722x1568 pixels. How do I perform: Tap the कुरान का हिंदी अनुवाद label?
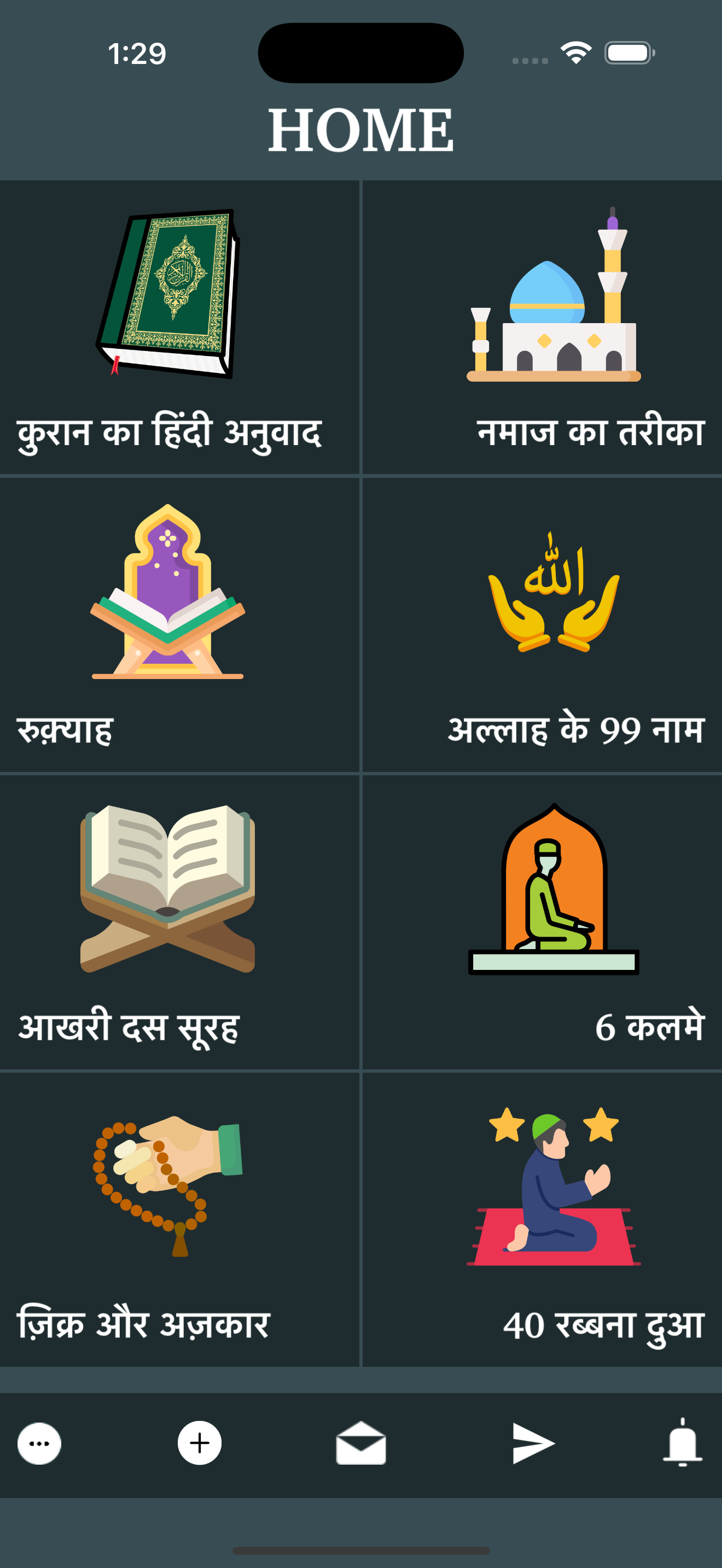[x=172, y=431]
